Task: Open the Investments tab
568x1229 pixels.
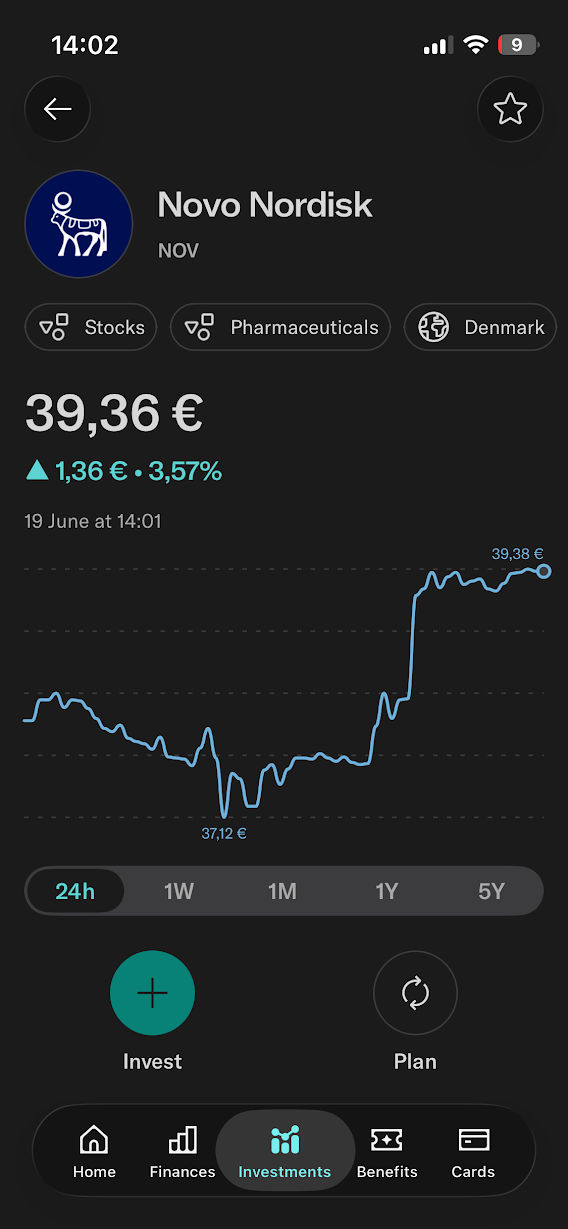Action: pyautogui.click(x=285, y=1151)
